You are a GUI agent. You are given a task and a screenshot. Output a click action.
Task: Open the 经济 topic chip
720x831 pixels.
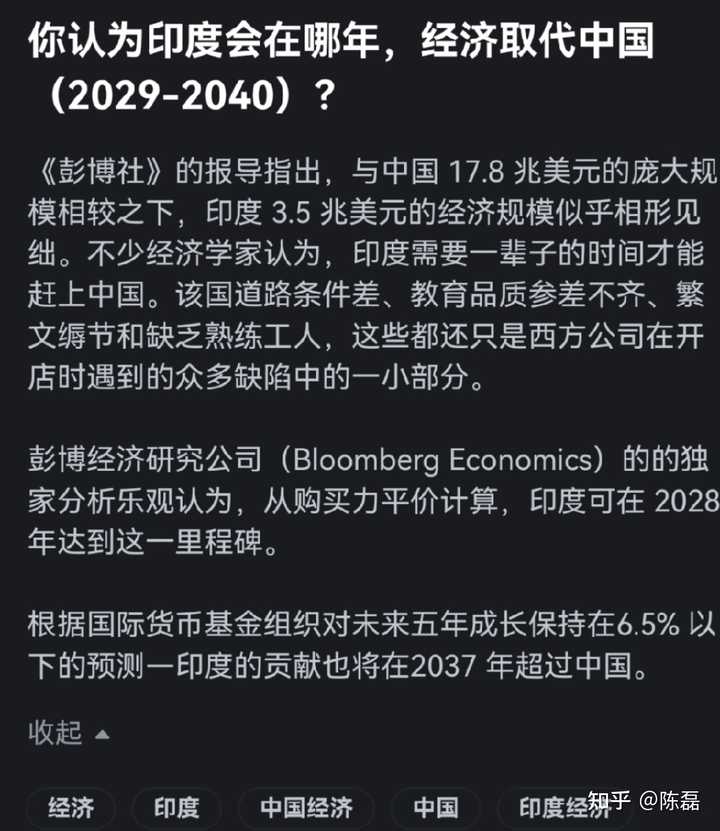click(x=71, y=808)
